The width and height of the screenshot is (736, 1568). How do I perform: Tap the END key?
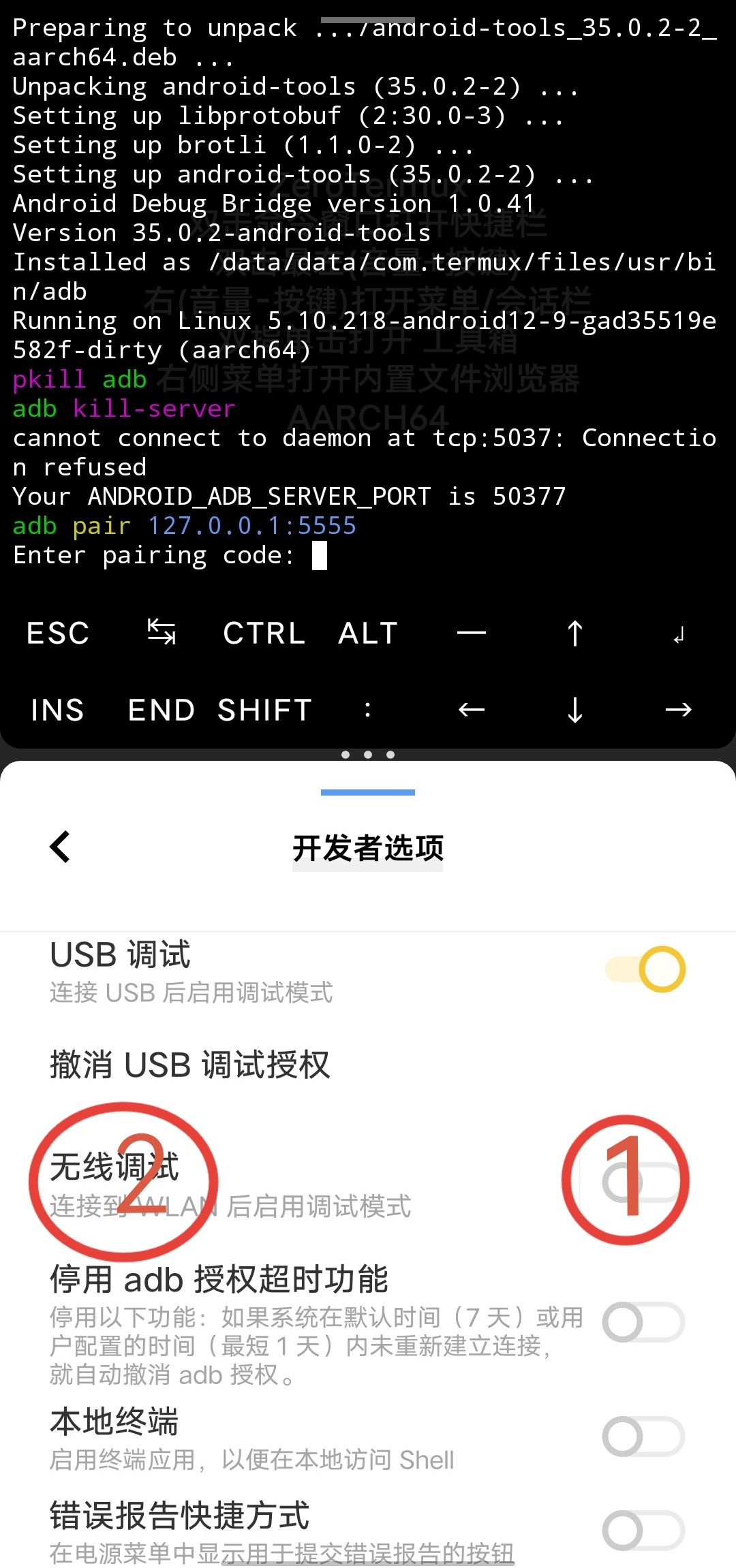162,710
